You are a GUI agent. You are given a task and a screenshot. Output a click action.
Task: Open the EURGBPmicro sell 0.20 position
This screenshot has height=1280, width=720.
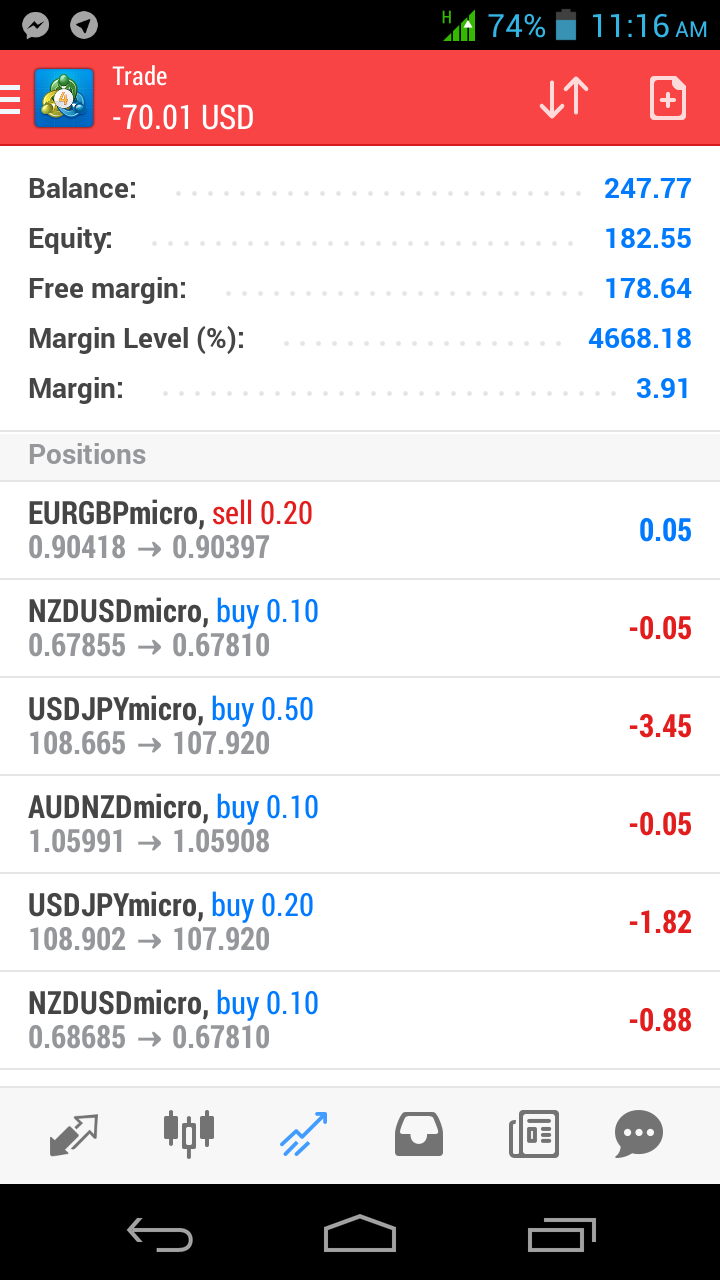360,530
